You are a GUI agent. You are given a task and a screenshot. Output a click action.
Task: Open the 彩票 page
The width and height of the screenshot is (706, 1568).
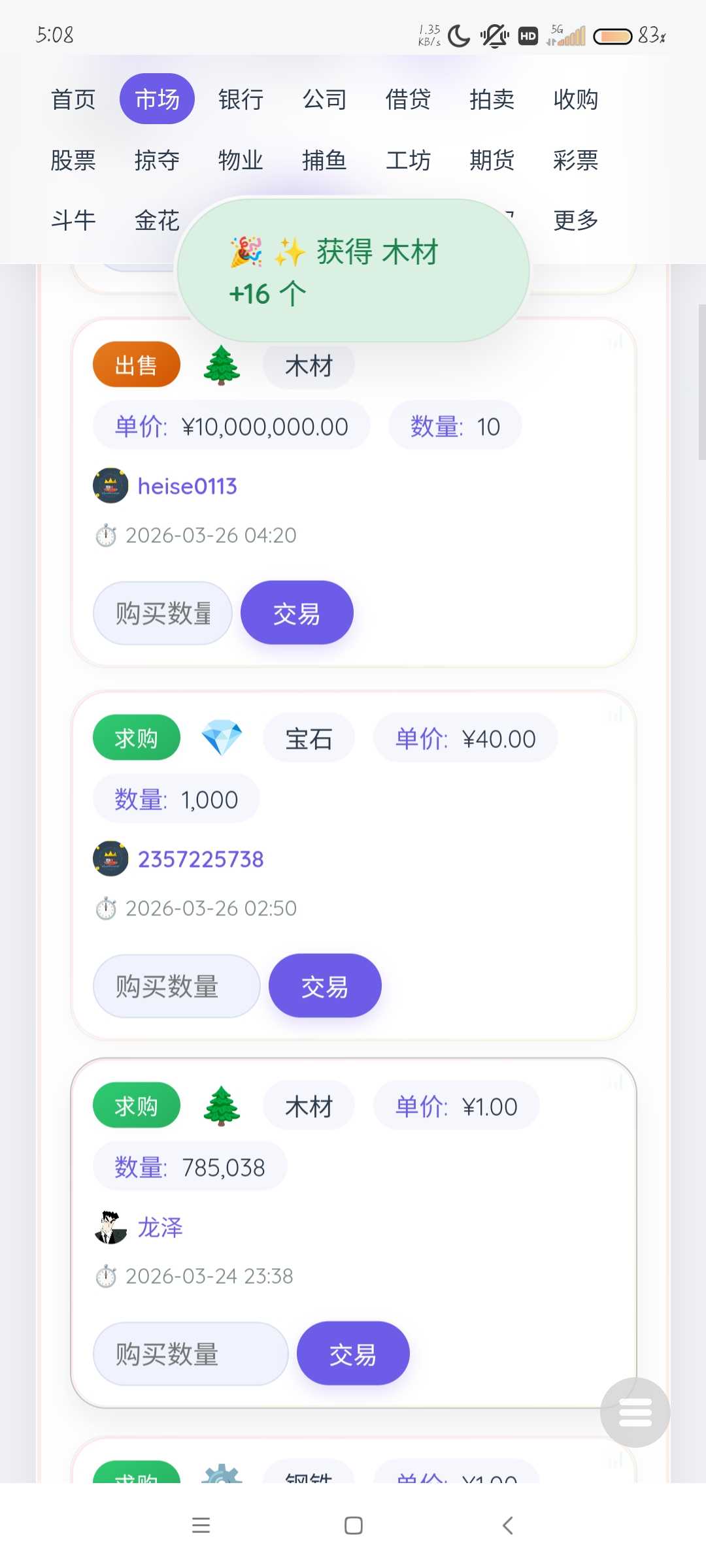tap(575, 160)
